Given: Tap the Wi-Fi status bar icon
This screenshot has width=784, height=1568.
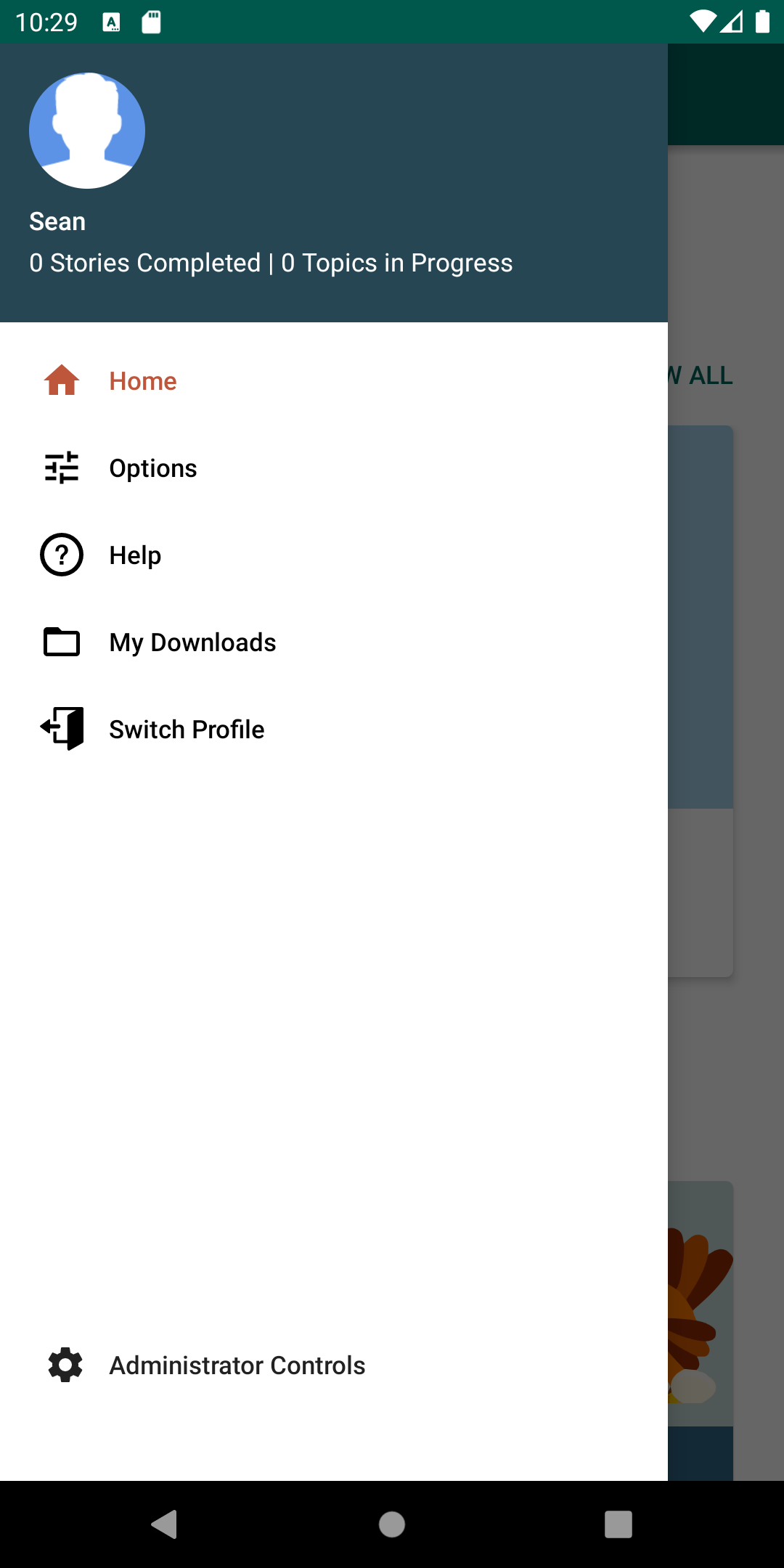Looking at the screenshot, I should coord(701,22).
